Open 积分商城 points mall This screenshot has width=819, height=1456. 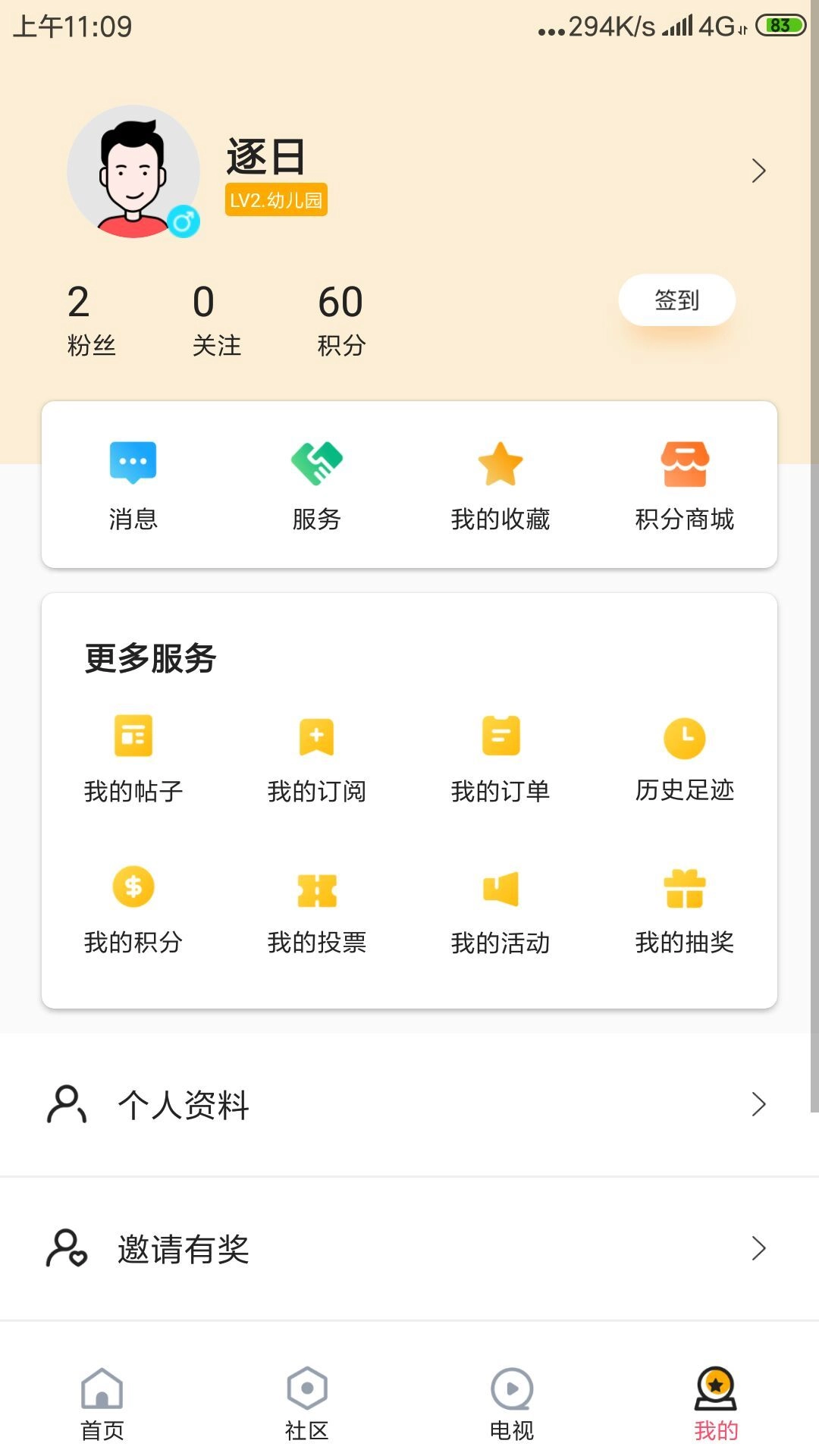[x=685, y=485]
